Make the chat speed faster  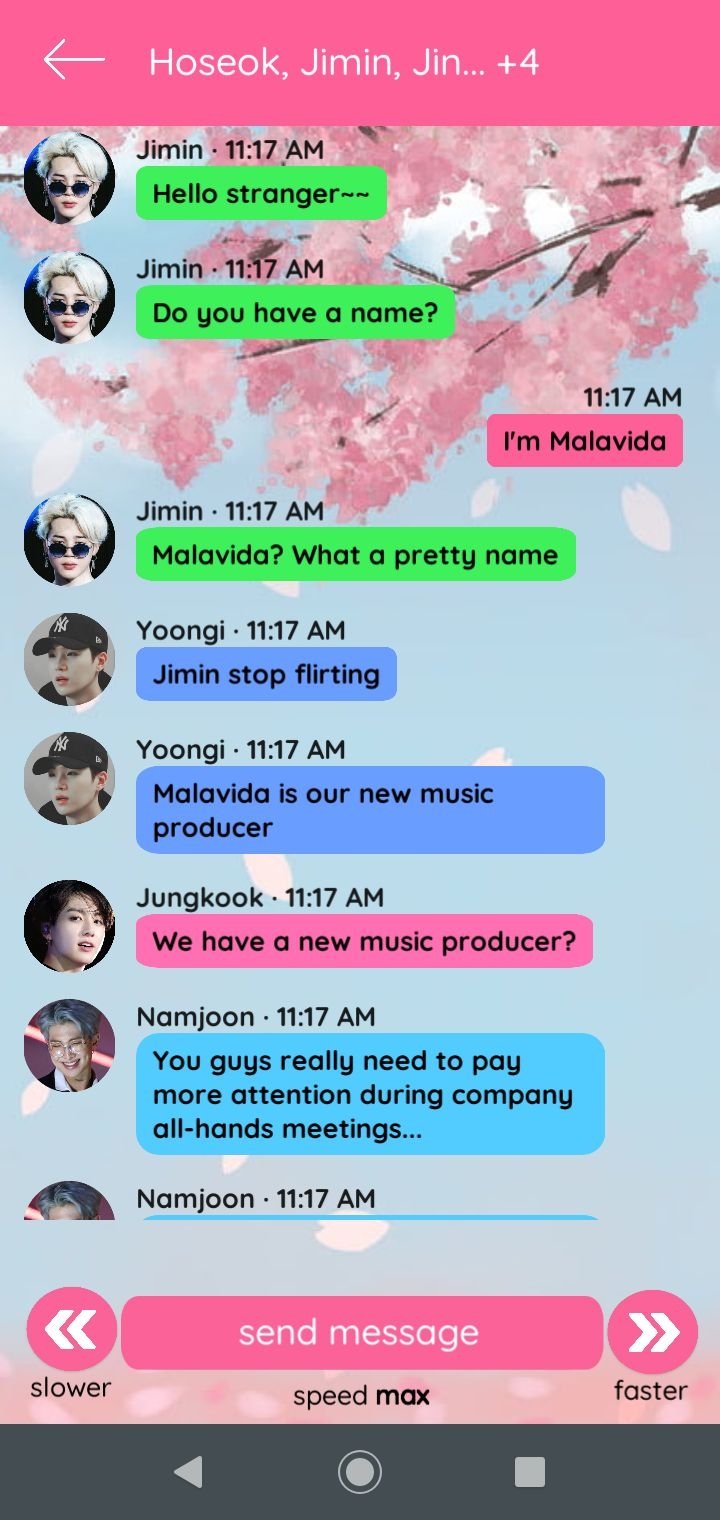click(652, 1331)
